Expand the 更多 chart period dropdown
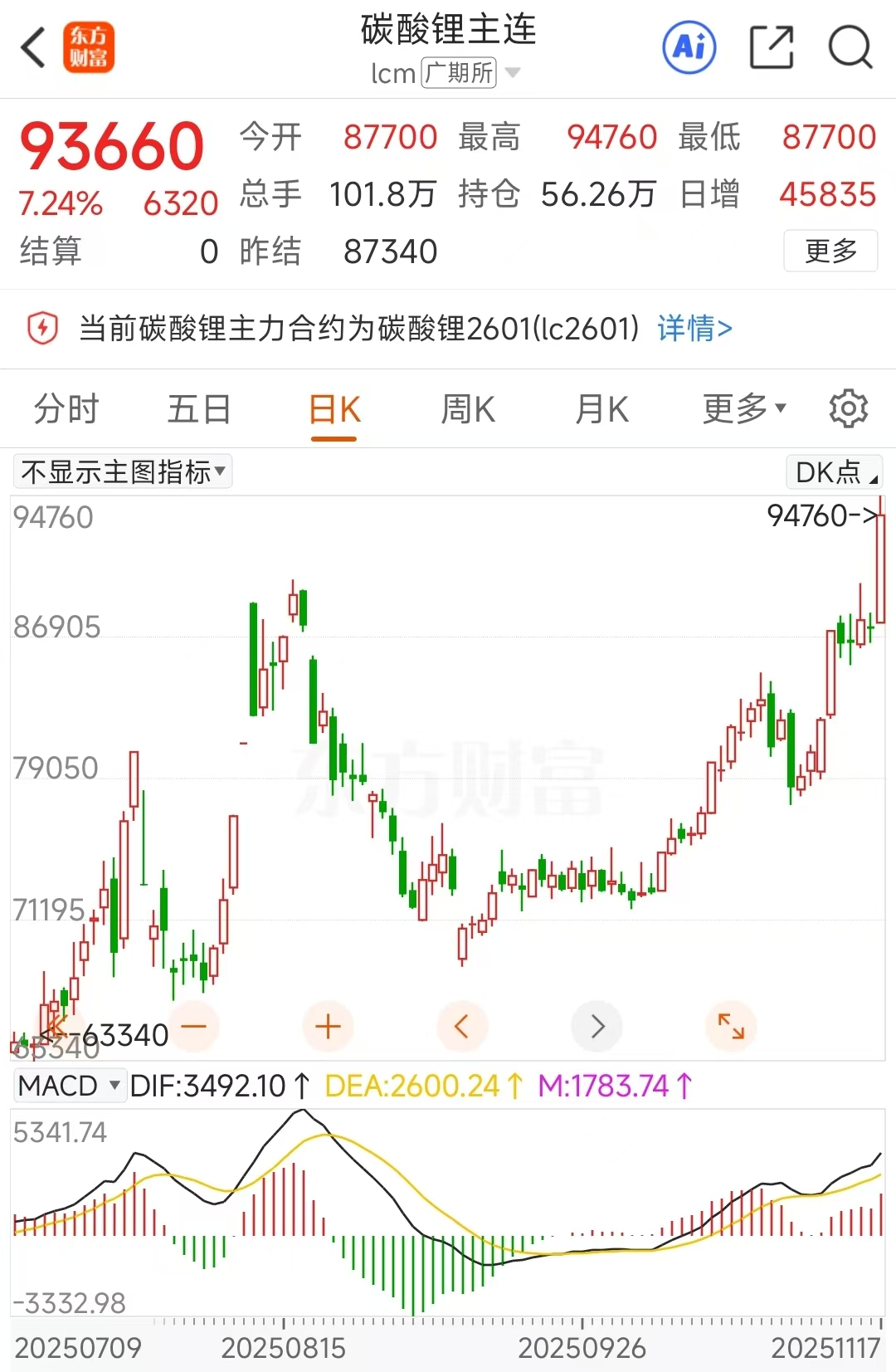 pos(743,409)
